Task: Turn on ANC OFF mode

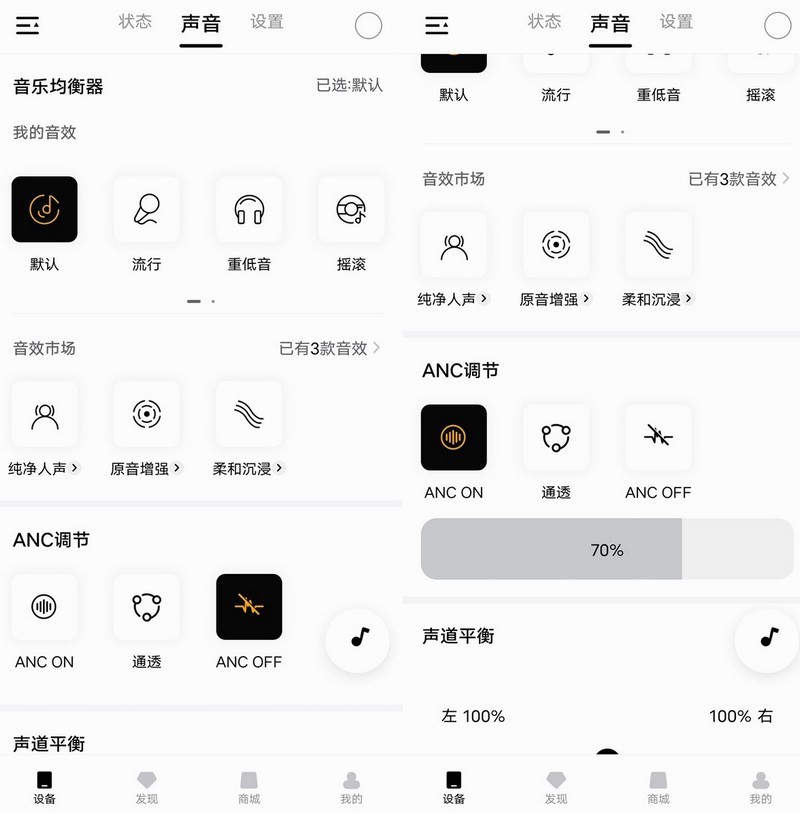Action: pos(248,606)
